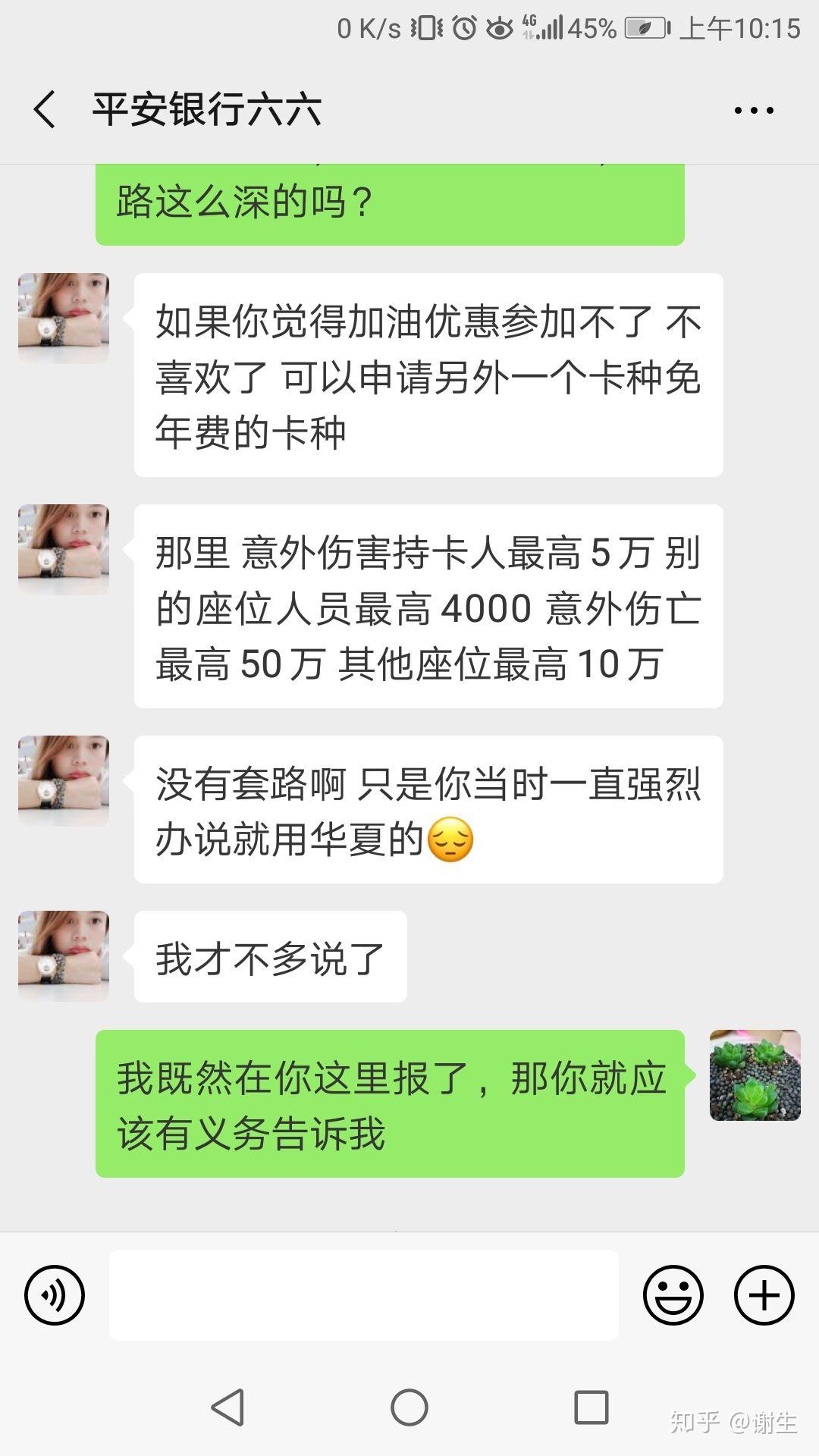This screenshot has width=819, height=1456.
Task: Open contact avatar beside 我才不多说了
Action: click(64, 956)
